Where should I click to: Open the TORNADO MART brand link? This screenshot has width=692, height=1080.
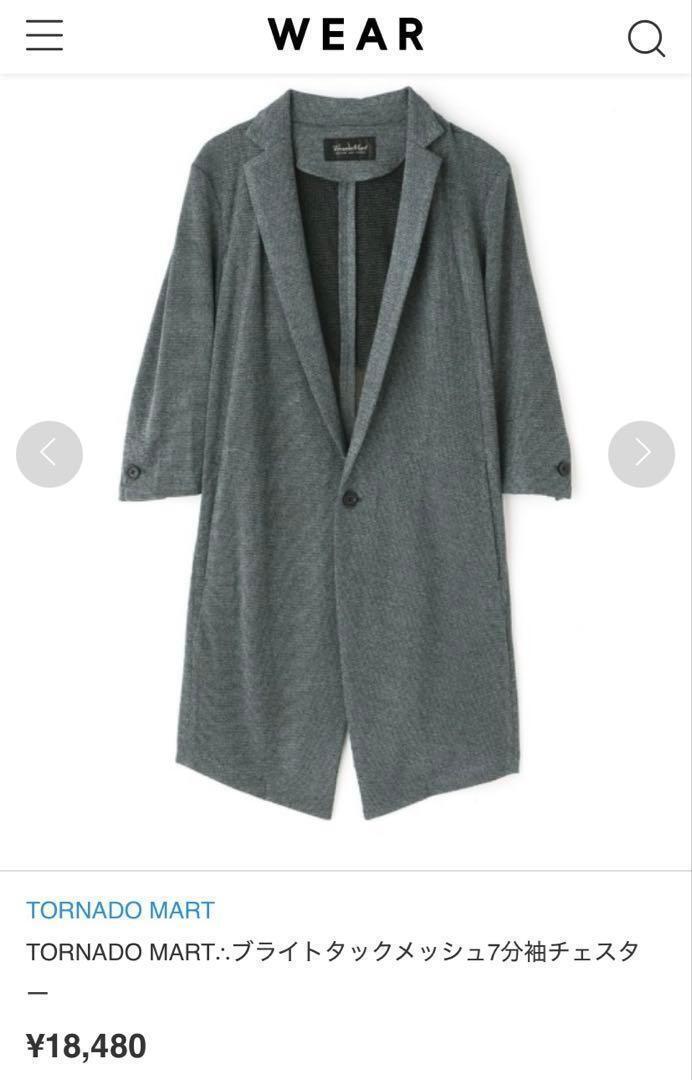tap(120, 910)
